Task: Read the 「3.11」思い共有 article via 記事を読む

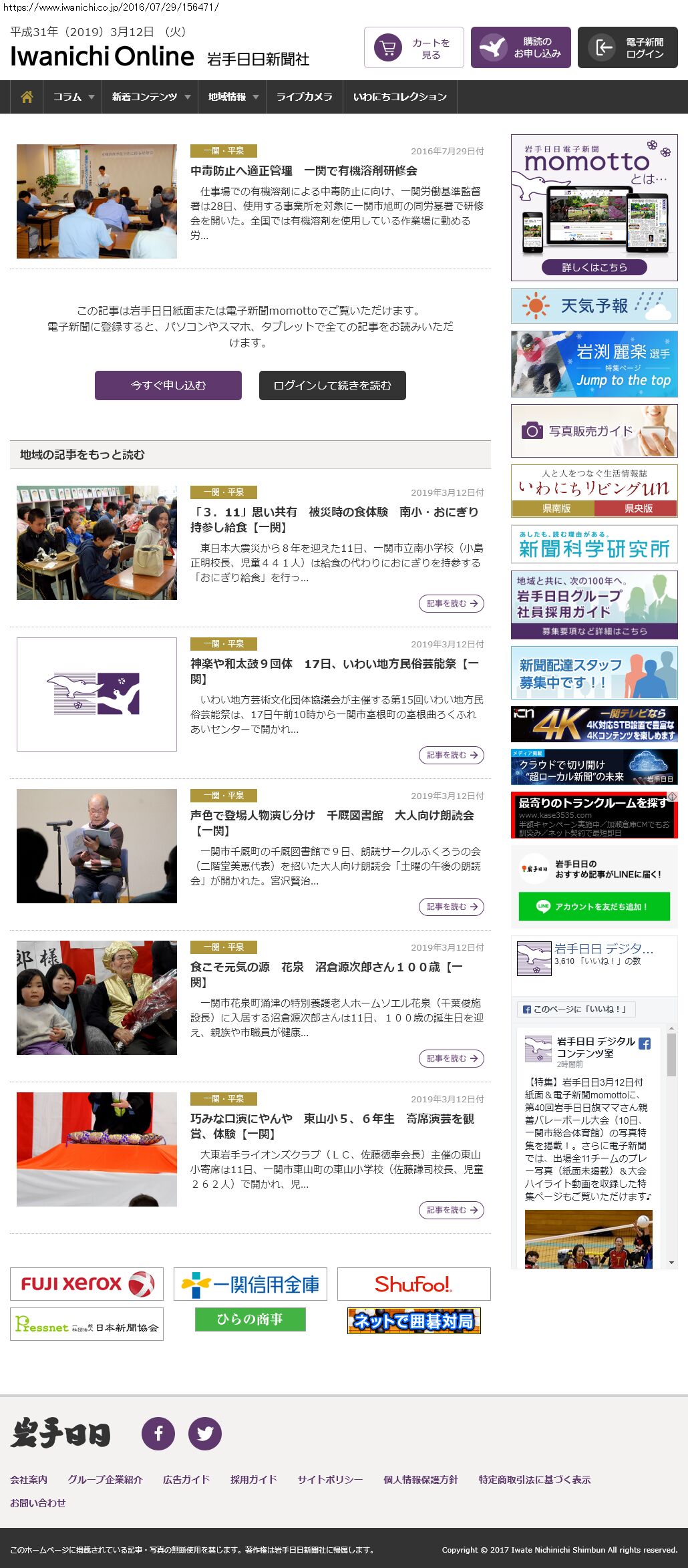Action: point(452,603)
